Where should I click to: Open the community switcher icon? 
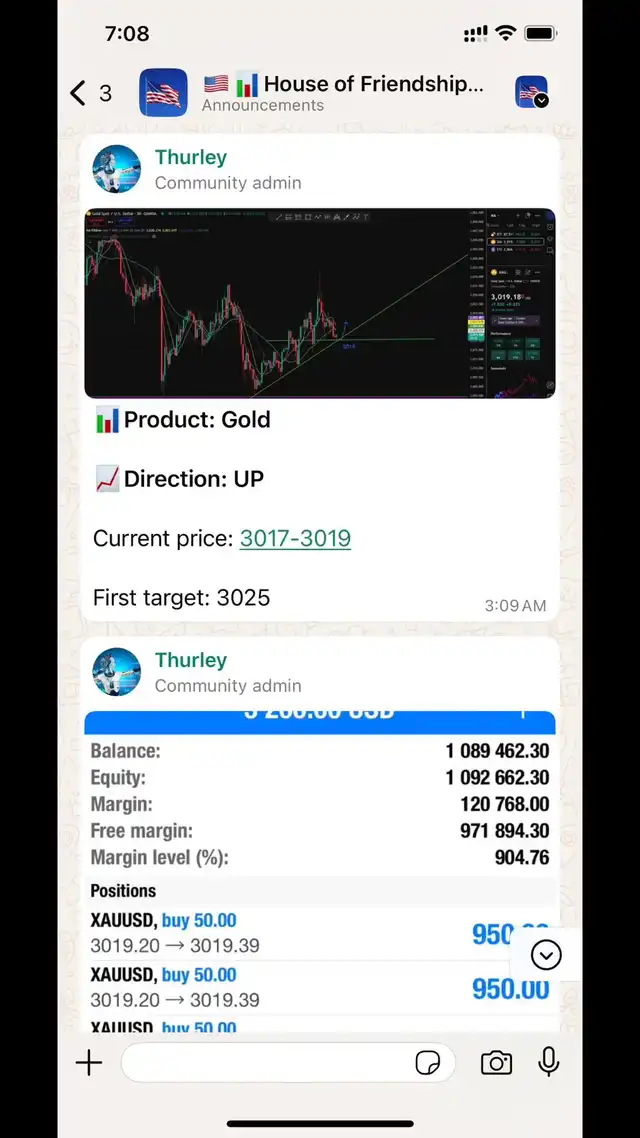click(531, 93)
